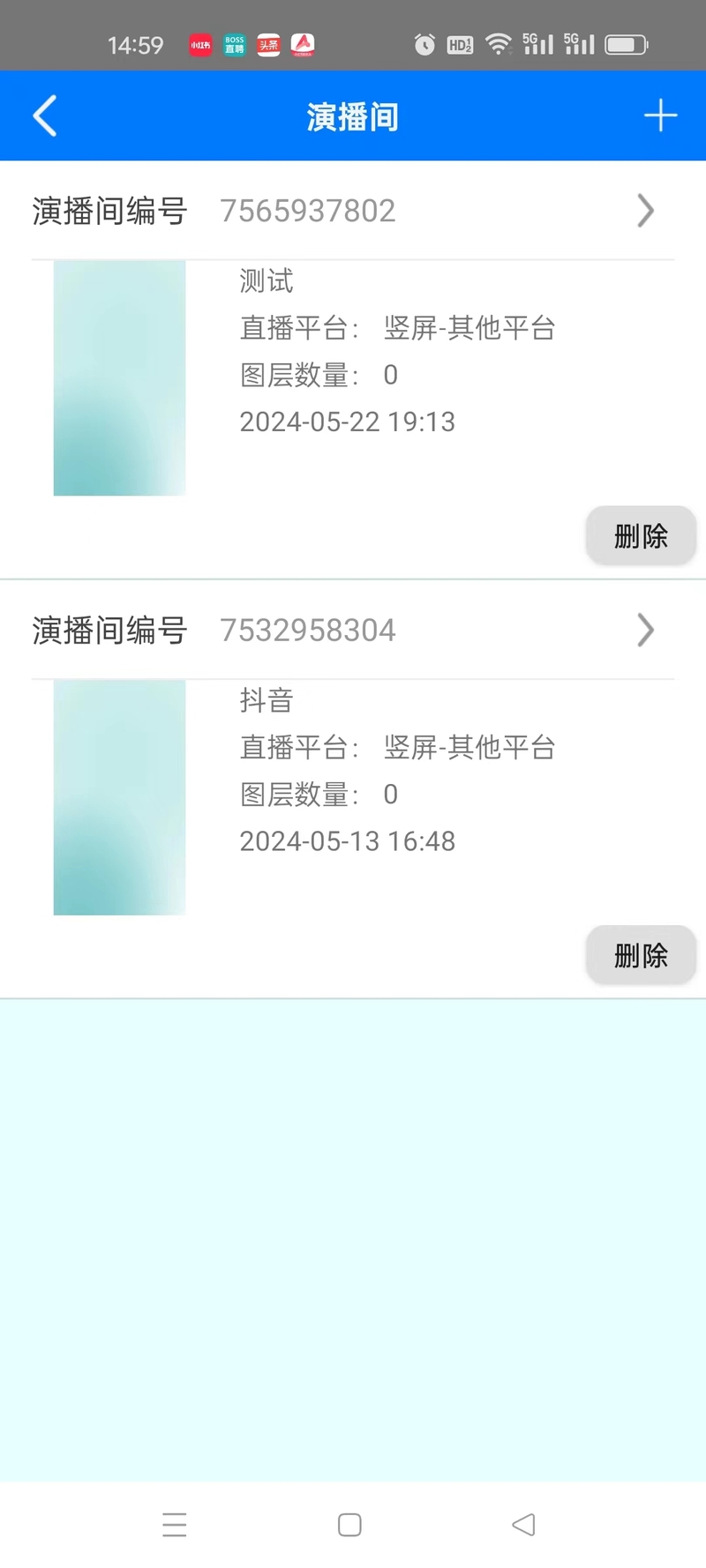Delete the 抖音 studio
Screen dimensions: 706x1568
641,955
